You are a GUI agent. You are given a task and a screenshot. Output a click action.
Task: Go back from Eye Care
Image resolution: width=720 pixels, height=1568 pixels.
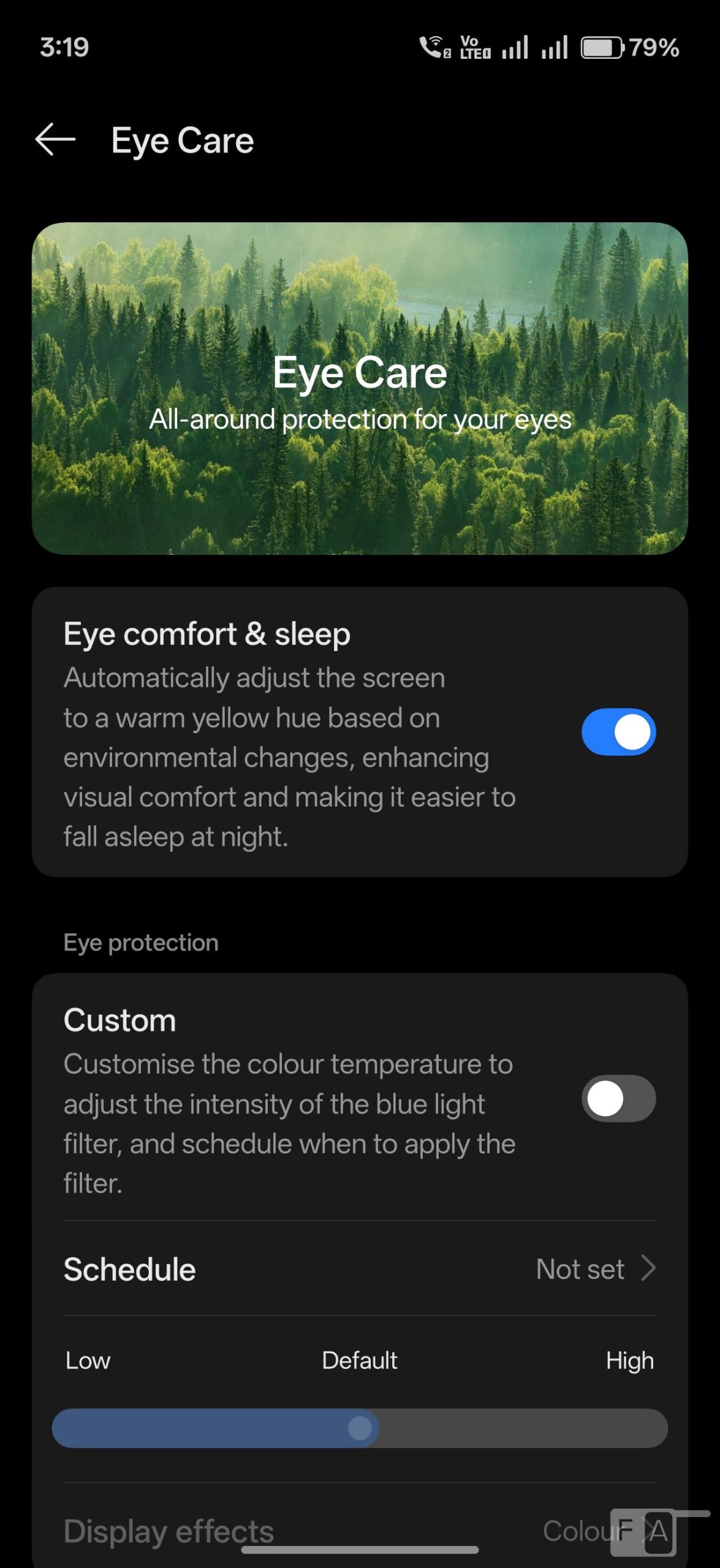pyautogui.click(x=55, y=140)
